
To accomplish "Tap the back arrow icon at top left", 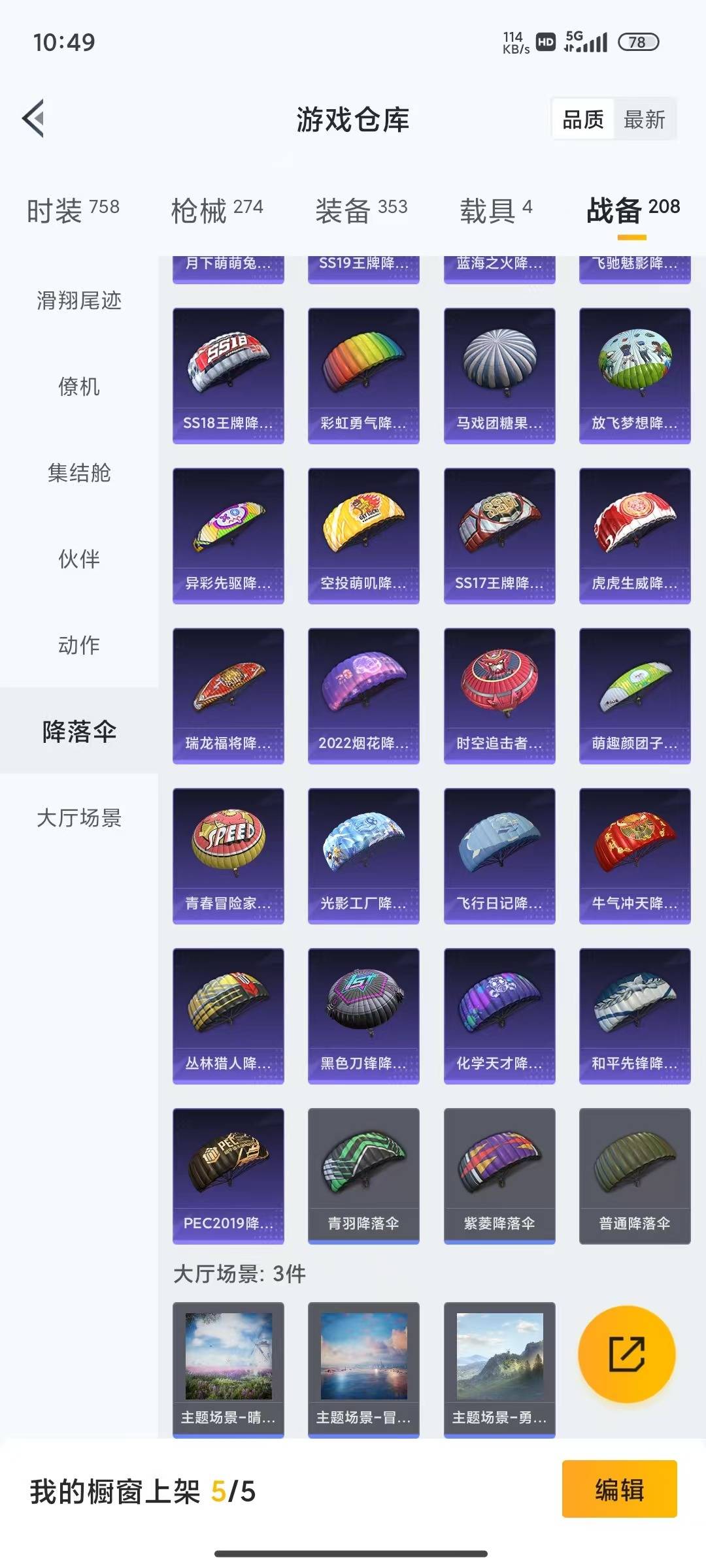I will click(32, 119).
